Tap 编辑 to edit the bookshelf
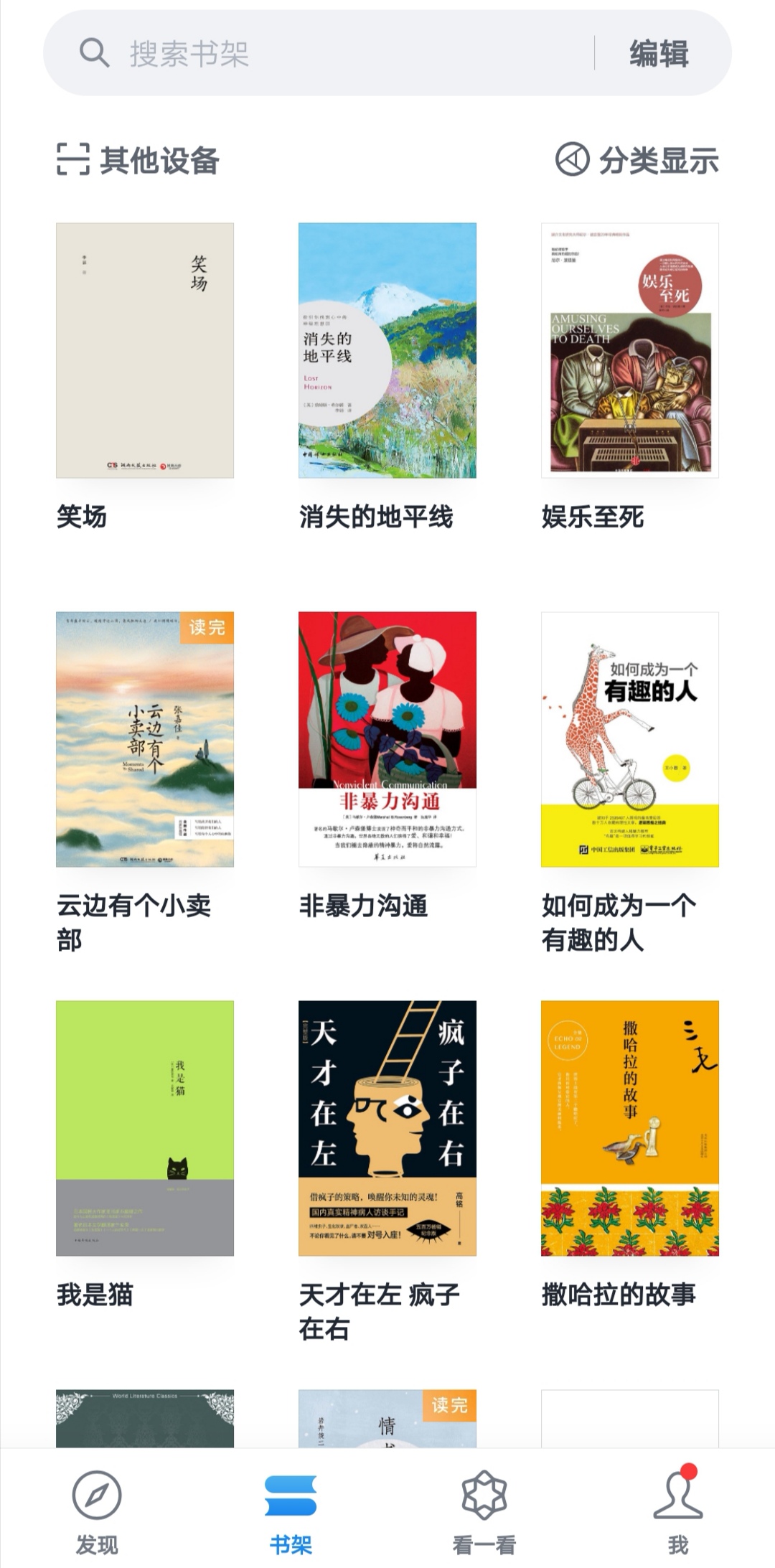This screenshot has width=775, height=1568. coord(659,54)
